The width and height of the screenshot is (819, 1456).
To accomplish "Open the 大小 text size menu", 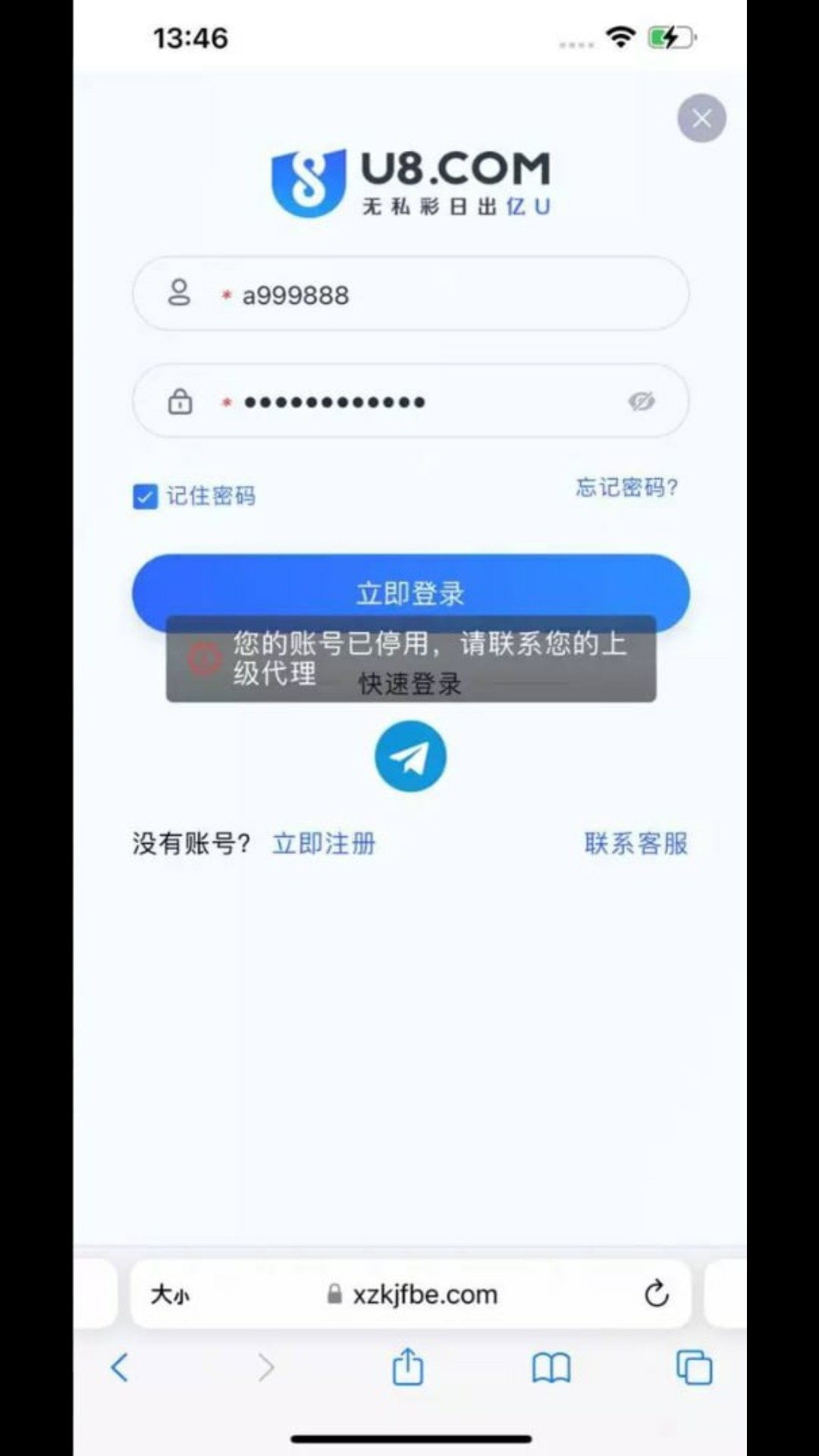I will click(170, 1294).
